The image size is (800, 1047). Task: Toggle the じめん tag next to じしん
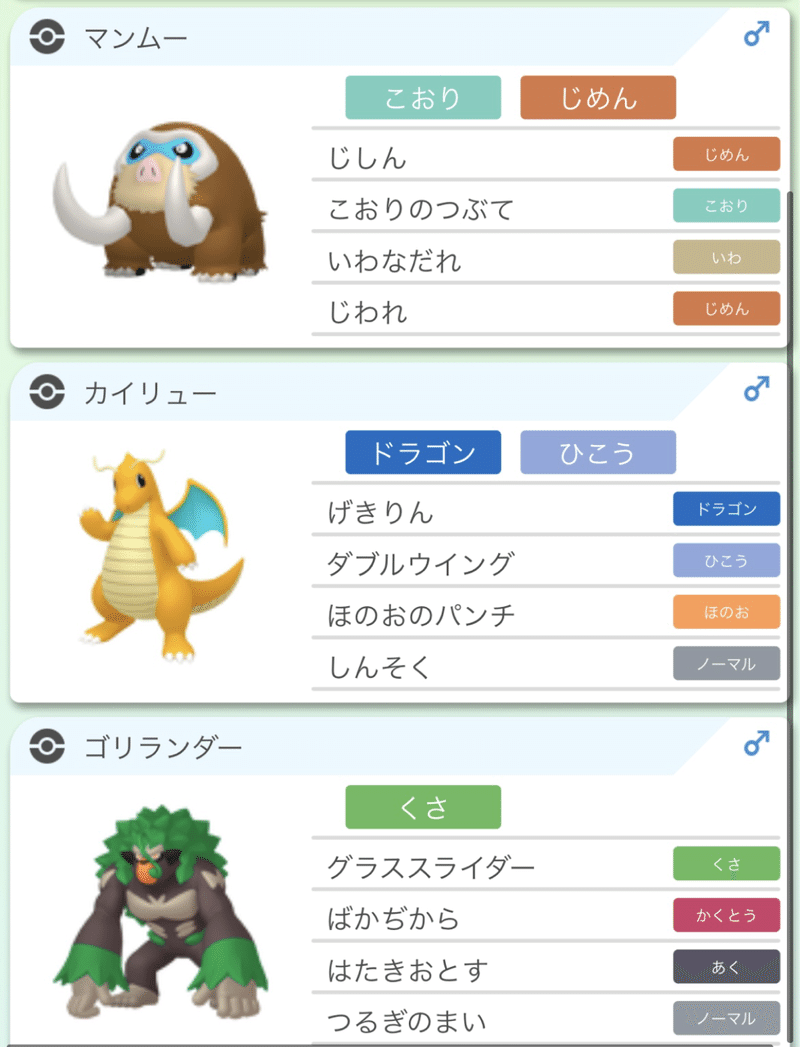coord(726,155)
